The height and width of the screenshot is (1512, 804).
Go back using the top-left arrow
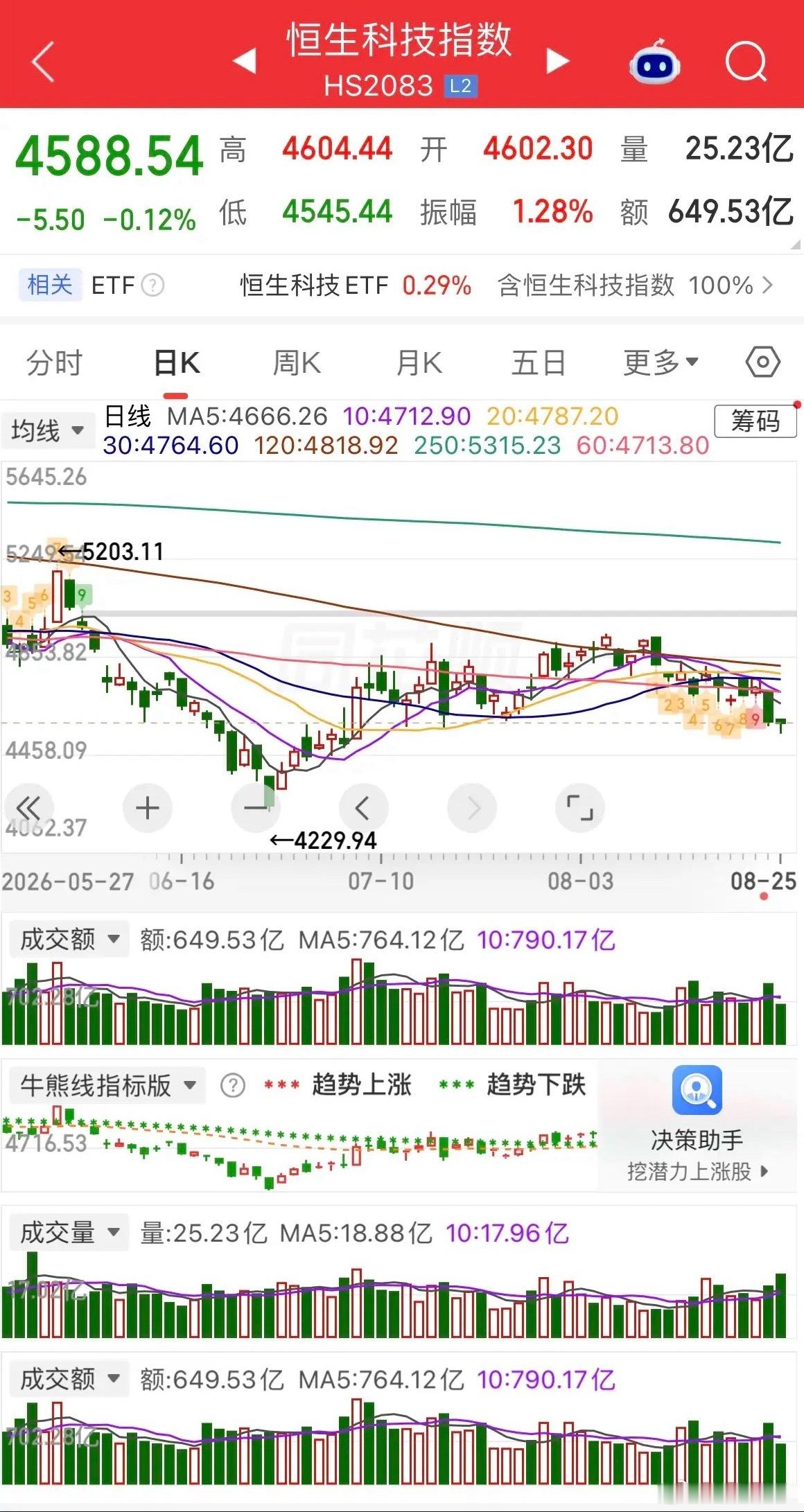(43, 62)
